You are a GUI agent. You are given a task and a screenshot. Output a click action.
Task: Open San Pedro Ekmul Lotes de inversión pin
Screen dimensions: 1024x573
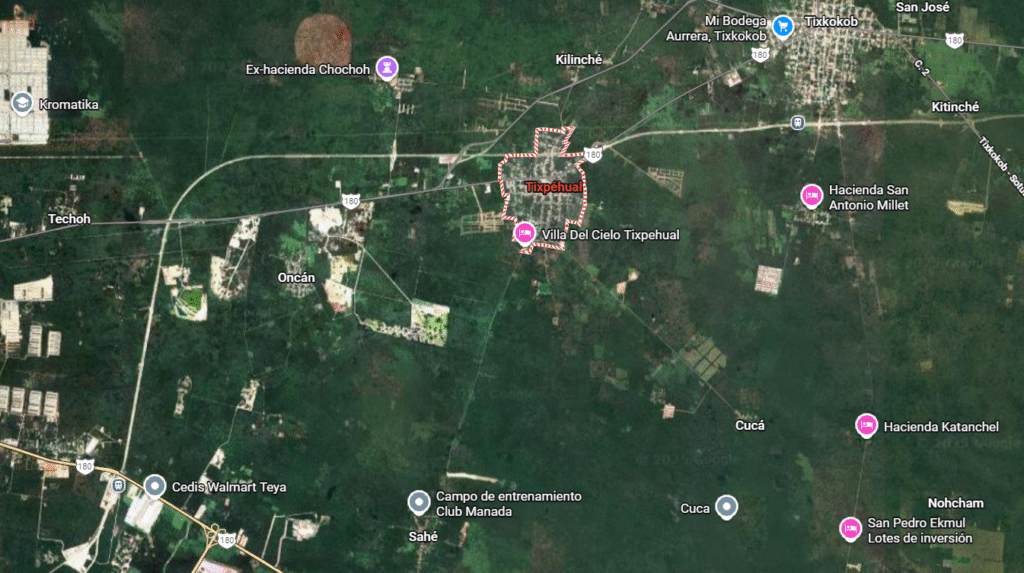coord(850,528)
